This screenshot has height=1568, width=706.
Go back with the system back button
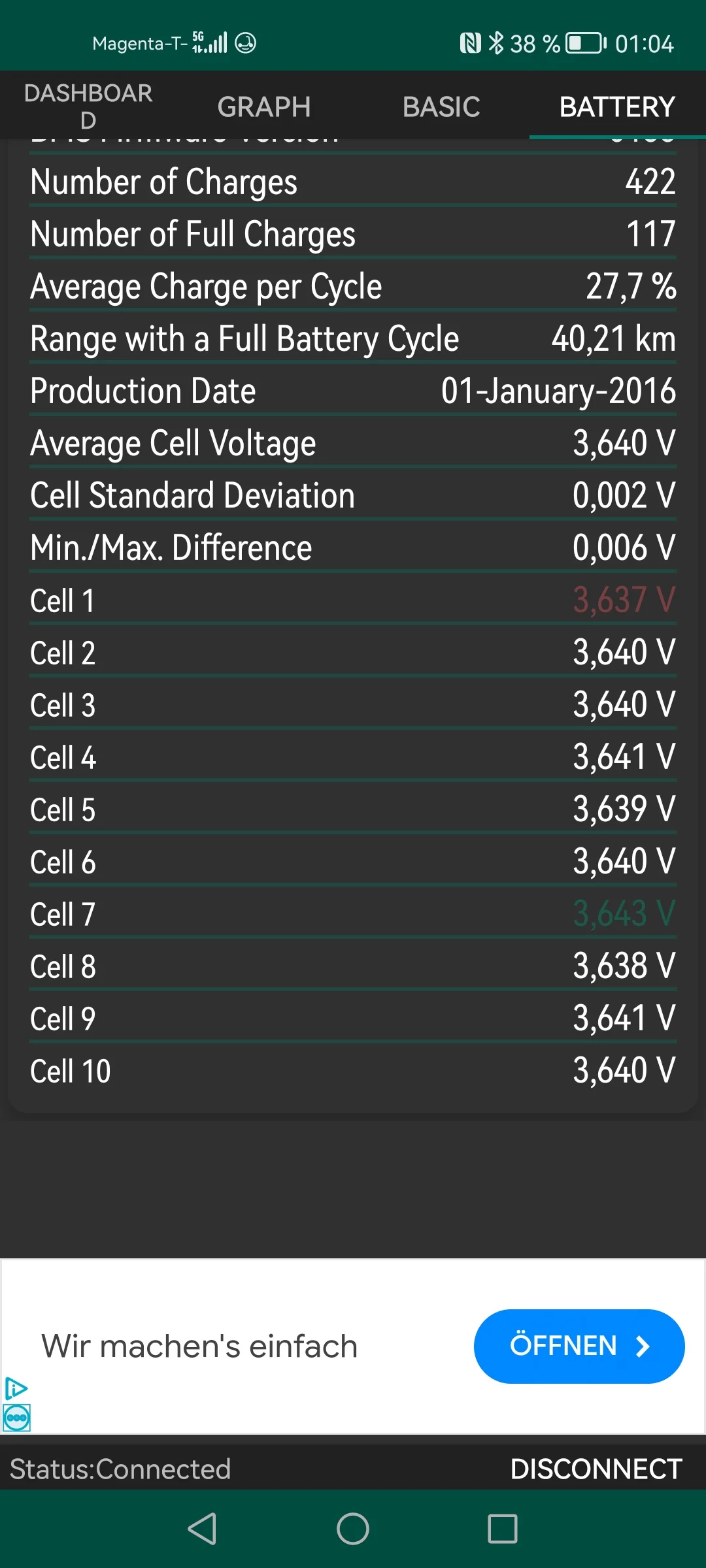point(203,1529)
